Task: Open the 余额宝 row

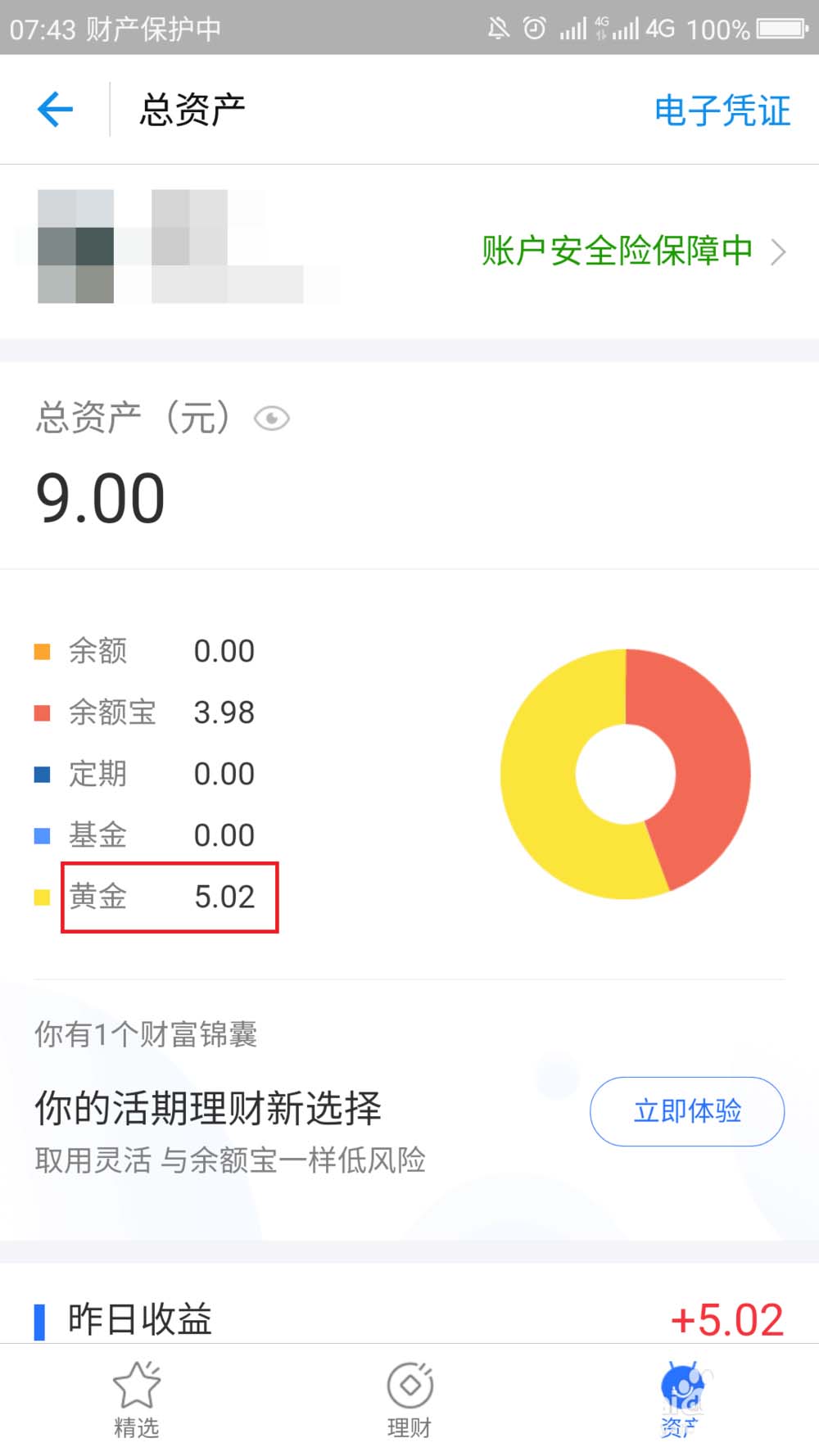Action: tap(144, 712)
